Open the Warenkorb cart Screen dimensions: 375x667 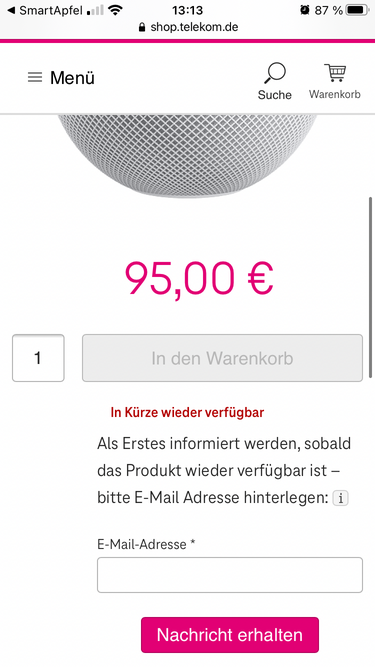335,82
